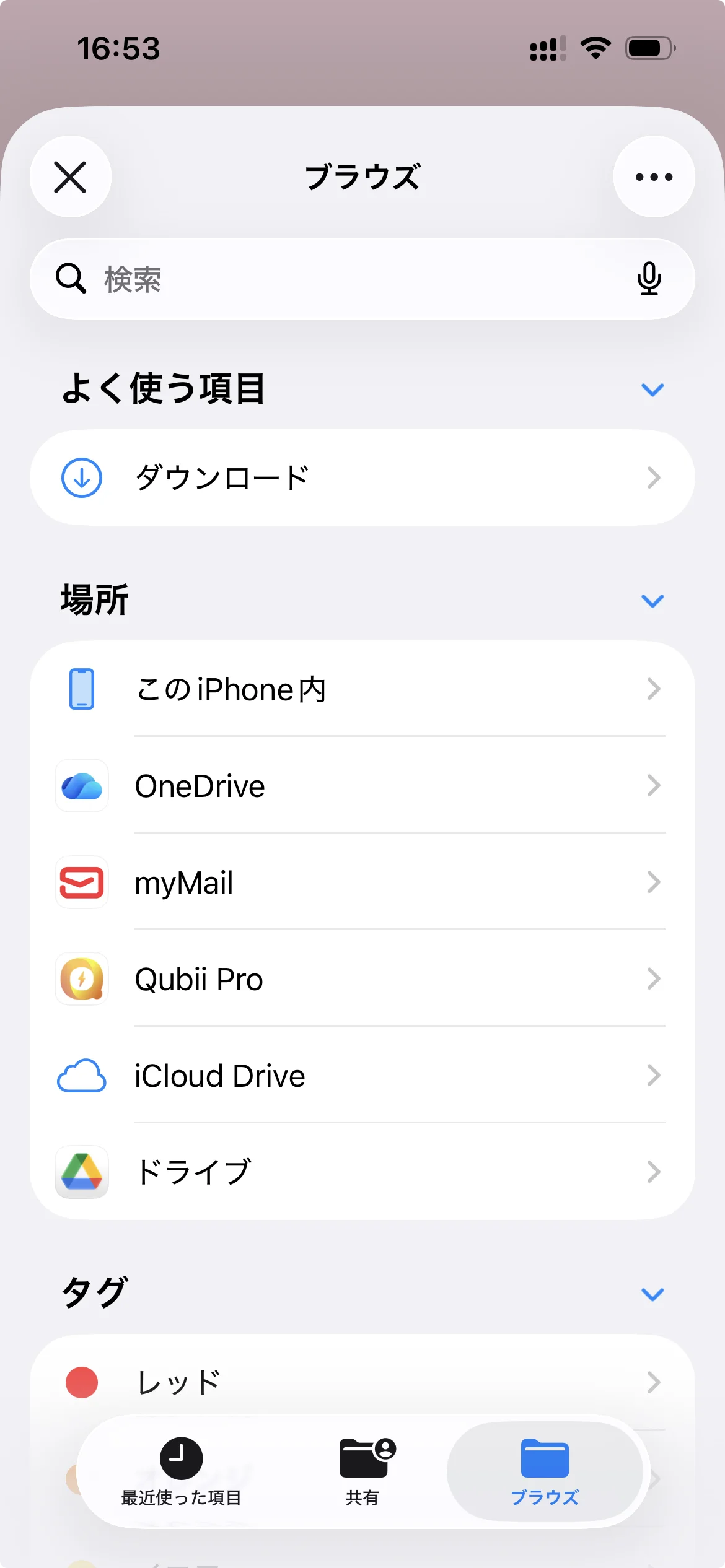Close the browse sheet with the X button
This screenshot has width=725, height=1568.
[70, 177]
